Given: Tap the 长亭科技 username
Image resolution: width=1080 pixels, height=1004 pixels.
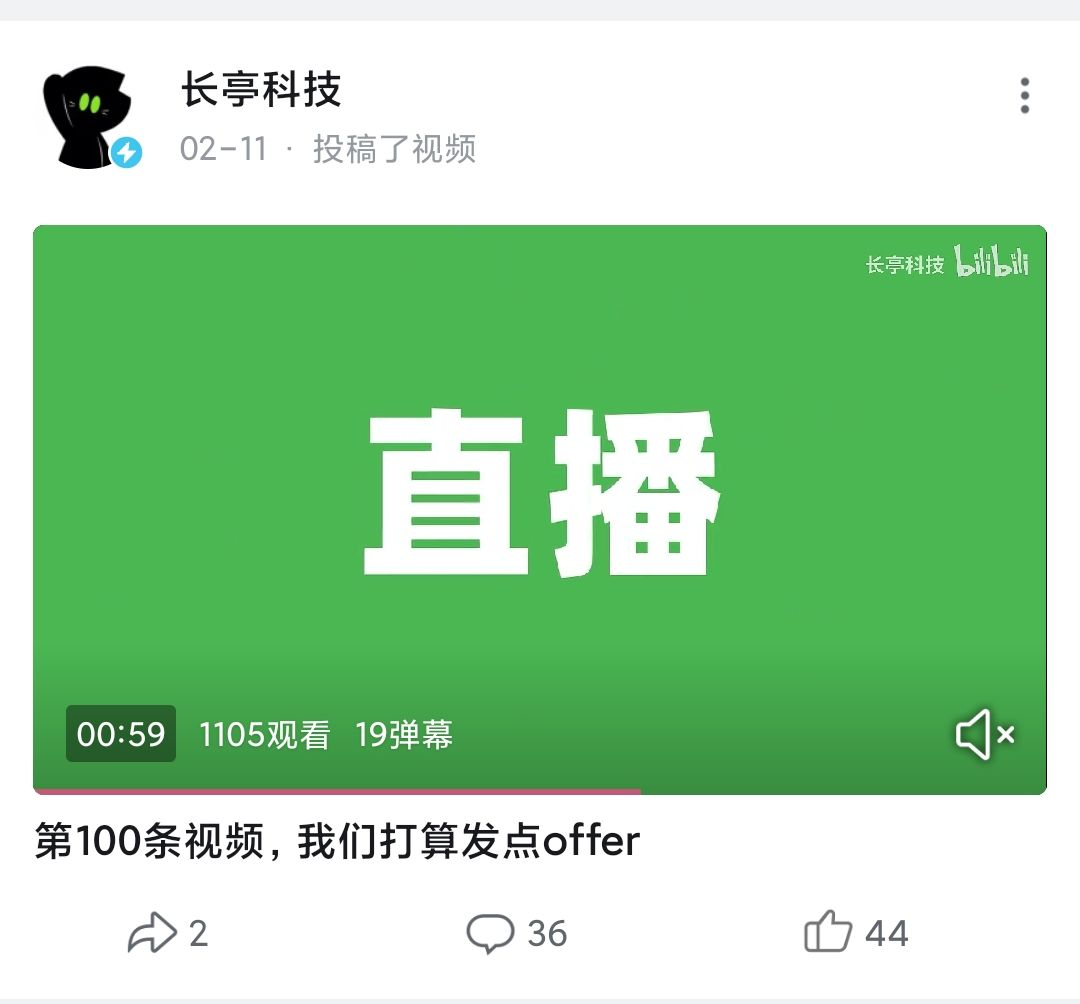Looking at the screenshot, I should tap(261, 91).
